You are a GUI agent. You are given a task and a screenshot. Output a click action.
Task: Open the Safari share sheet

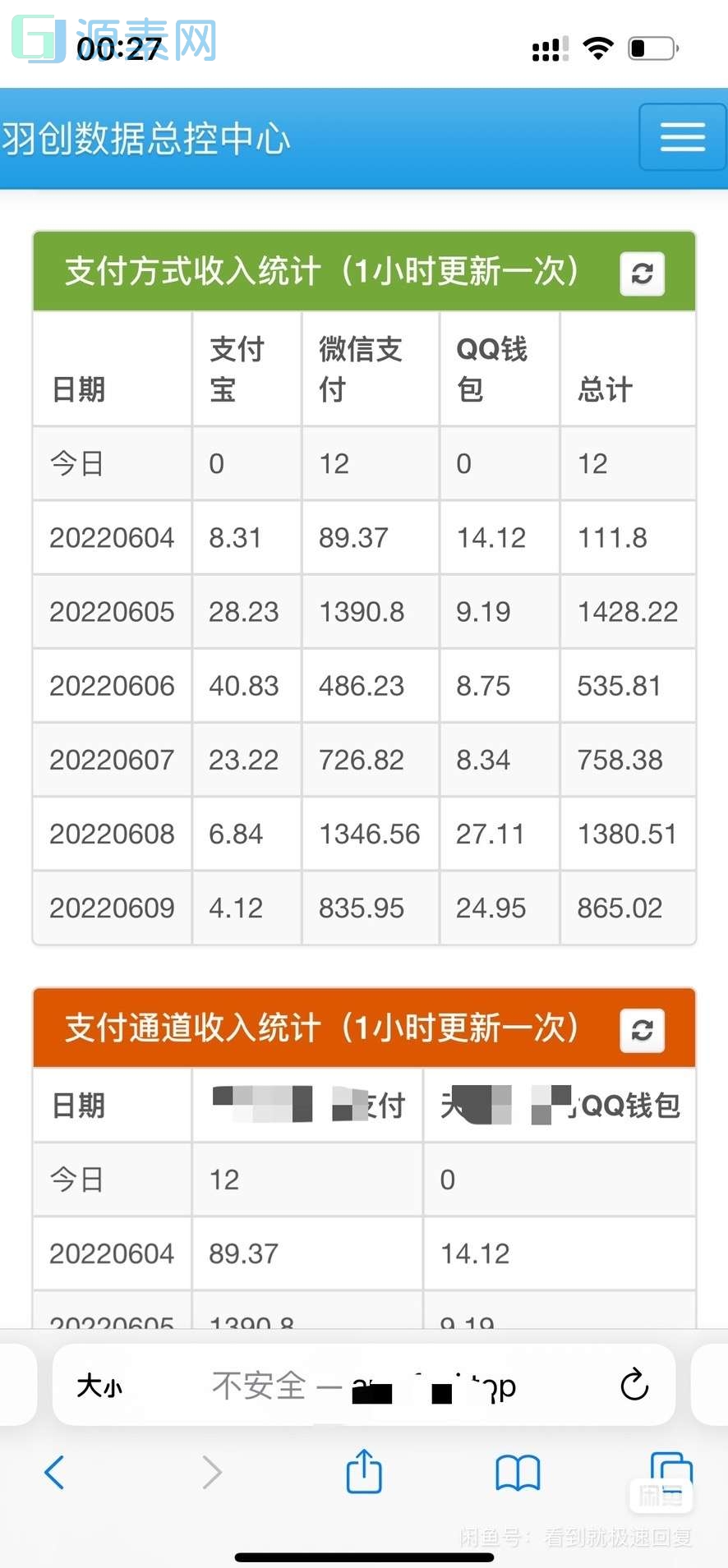(362, 1473)
